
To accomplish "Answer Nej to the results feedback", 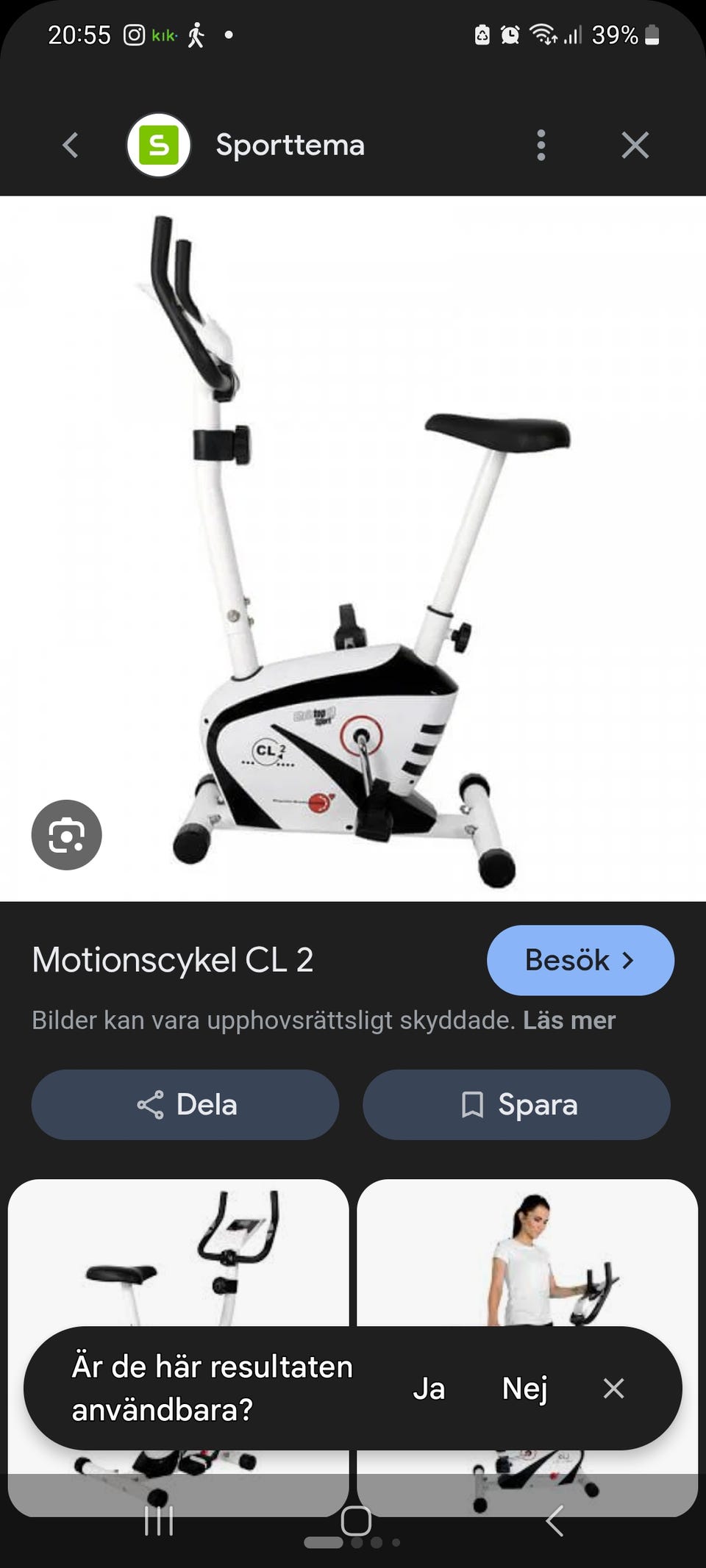I will pos(524,1389).
